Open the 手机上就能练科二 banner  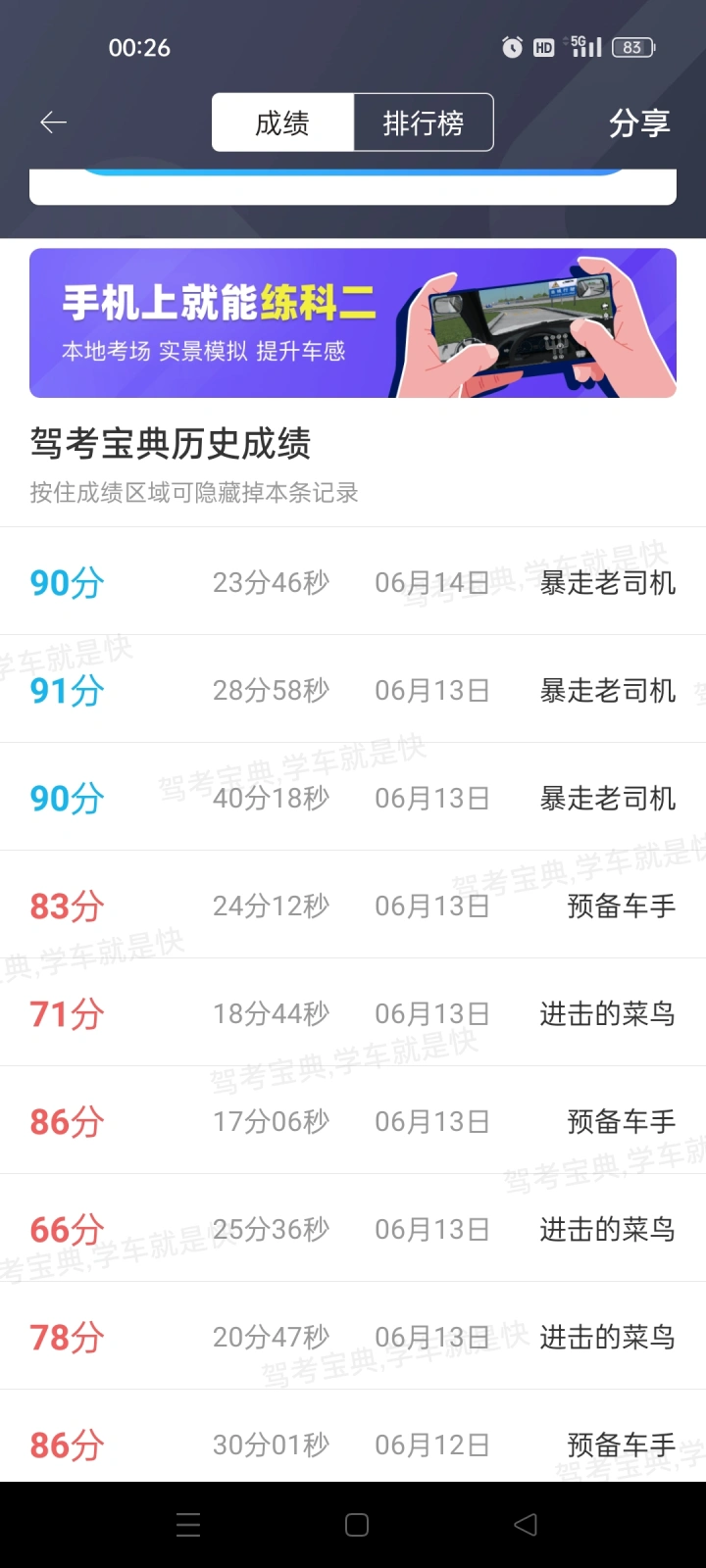(x=353, y=322)
